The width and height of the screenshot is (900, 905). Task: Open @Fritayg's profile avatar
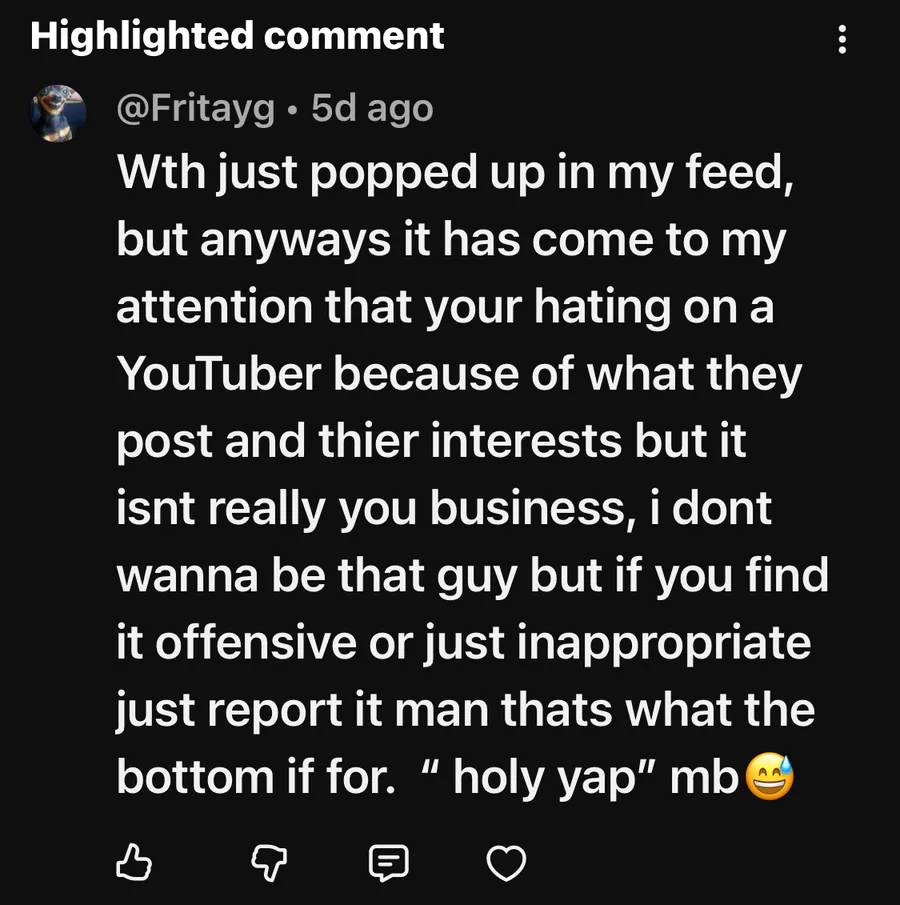click(58, 113)
